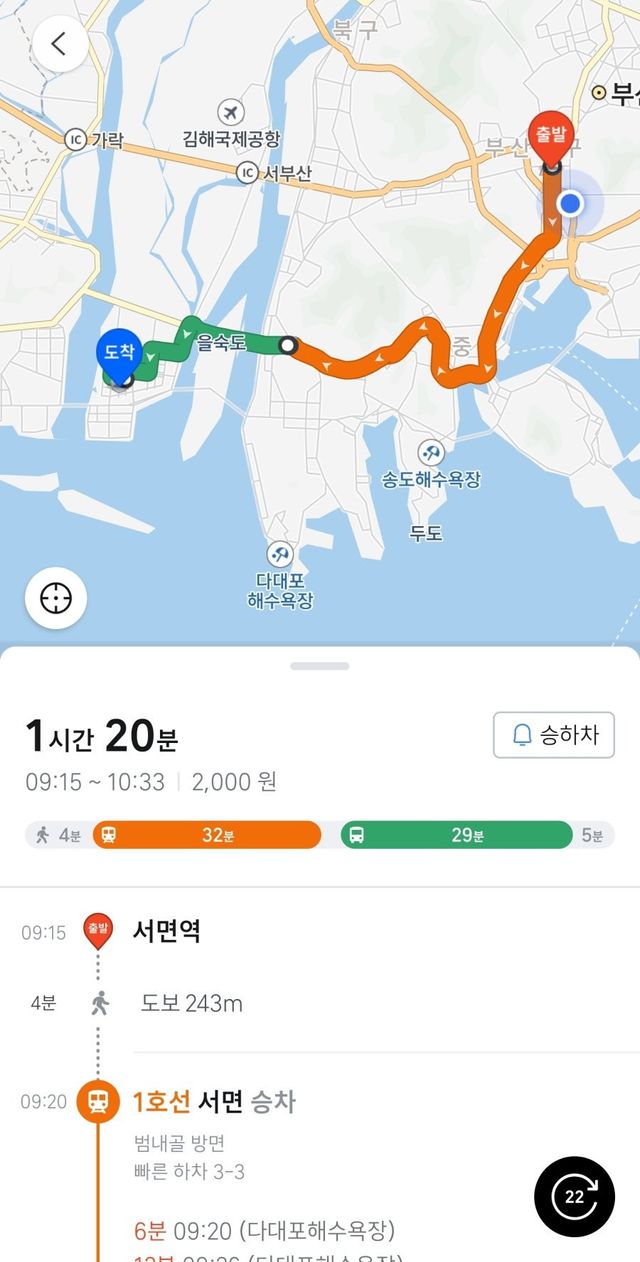
Task: View the 도보 243m walking step
Action: tap(190, 1003)
